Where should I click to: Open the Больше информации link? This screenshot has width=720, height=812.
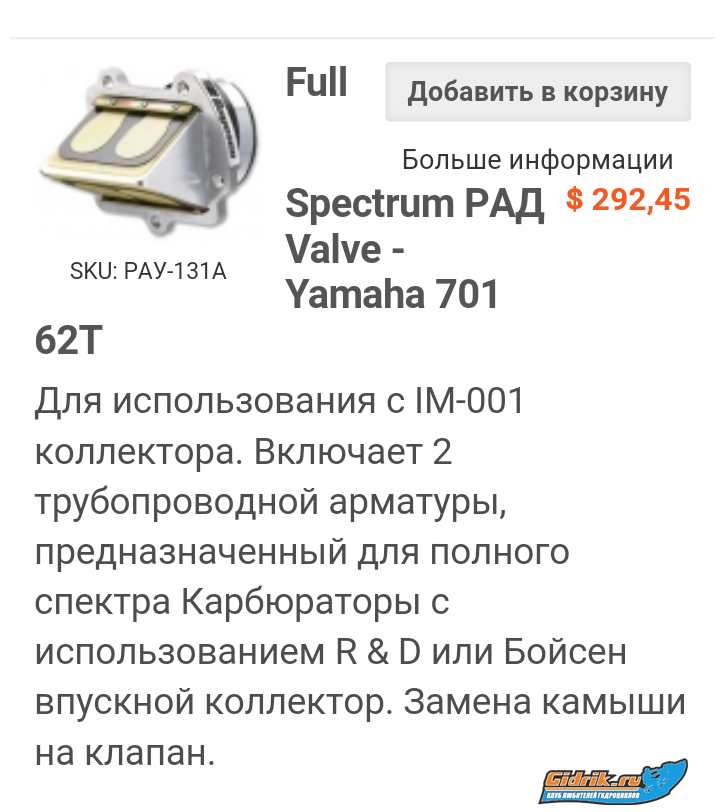tap(537, 160)
